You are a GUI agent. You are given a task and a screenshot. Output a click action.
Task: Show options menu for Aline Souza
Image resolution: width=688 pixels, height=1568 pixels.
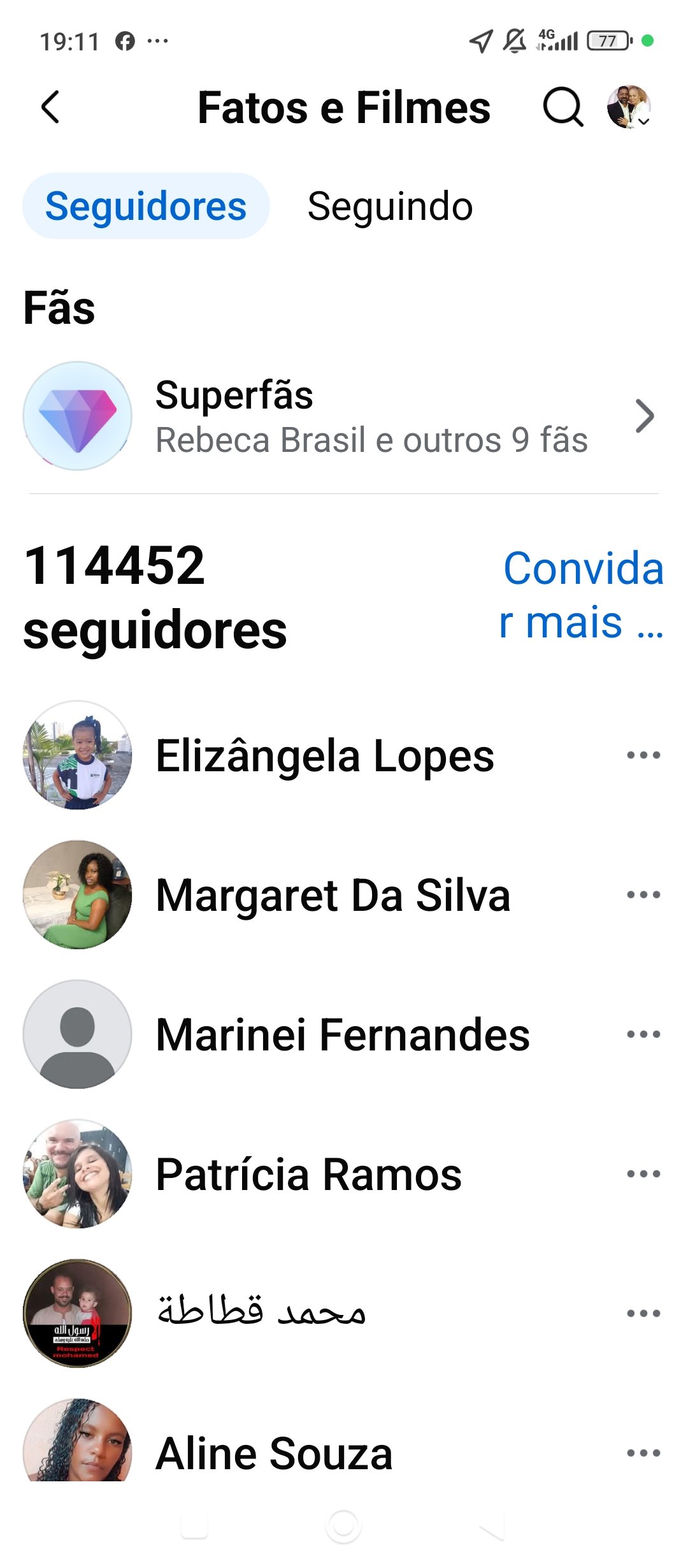pyautogui.click(x=643, y=1453)
